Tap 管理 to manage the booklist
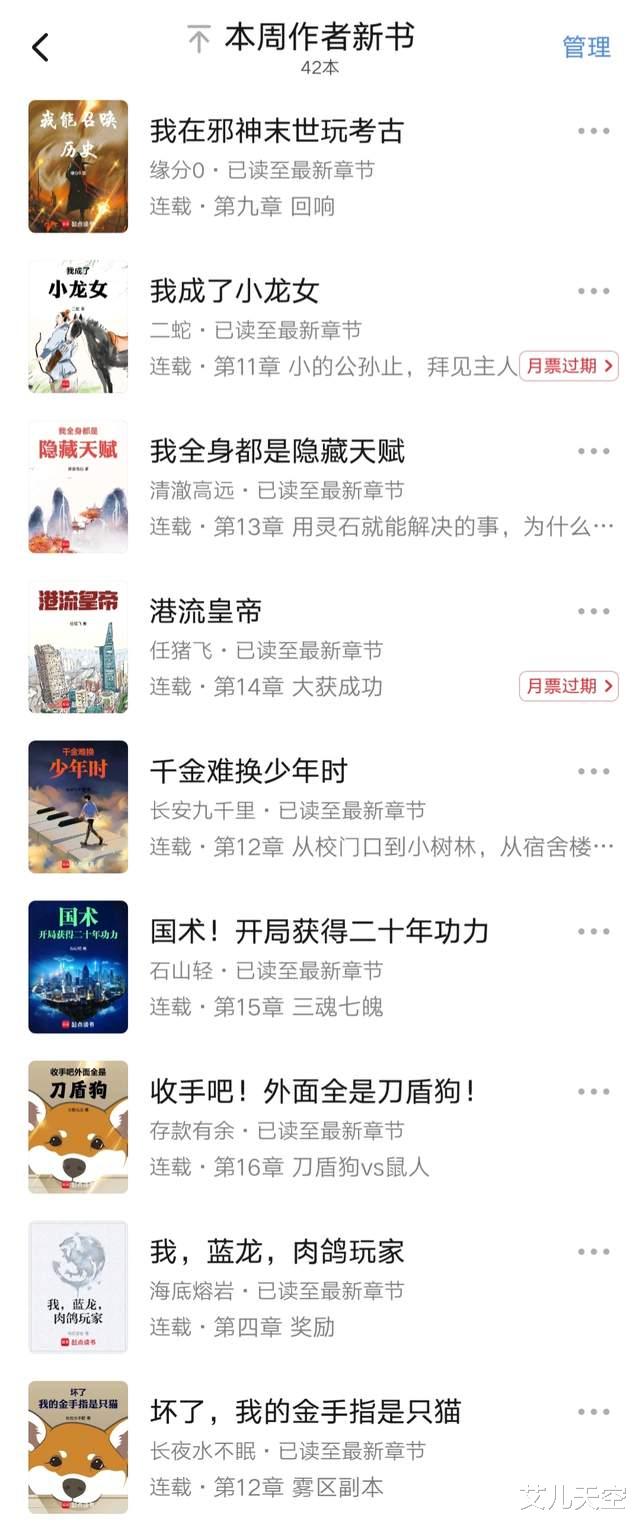640x1528 pixels. (586, 47)
